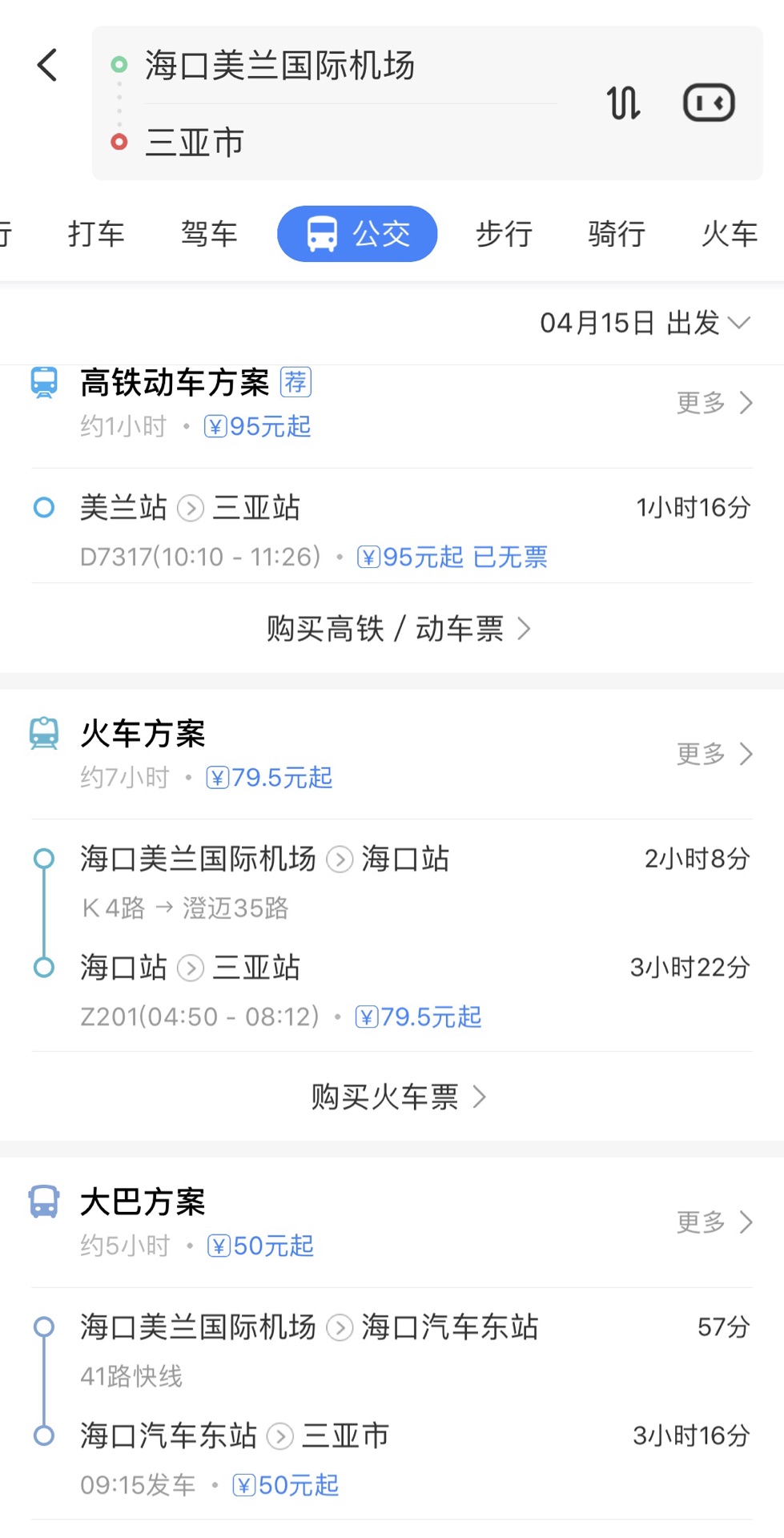Select the 公交 tab

click(x=357, y=234)
